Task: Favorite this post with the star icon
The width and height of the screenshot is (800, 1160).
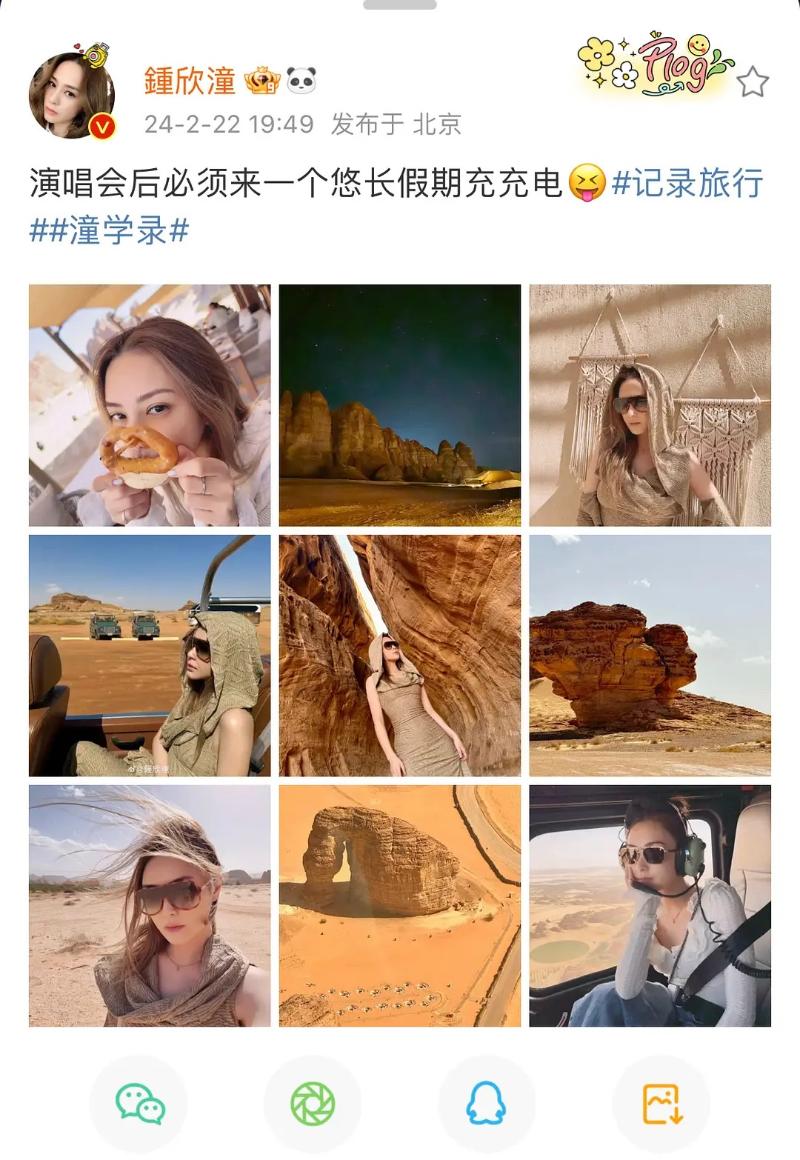Action: pyautogui.click(x=752, y=82)
